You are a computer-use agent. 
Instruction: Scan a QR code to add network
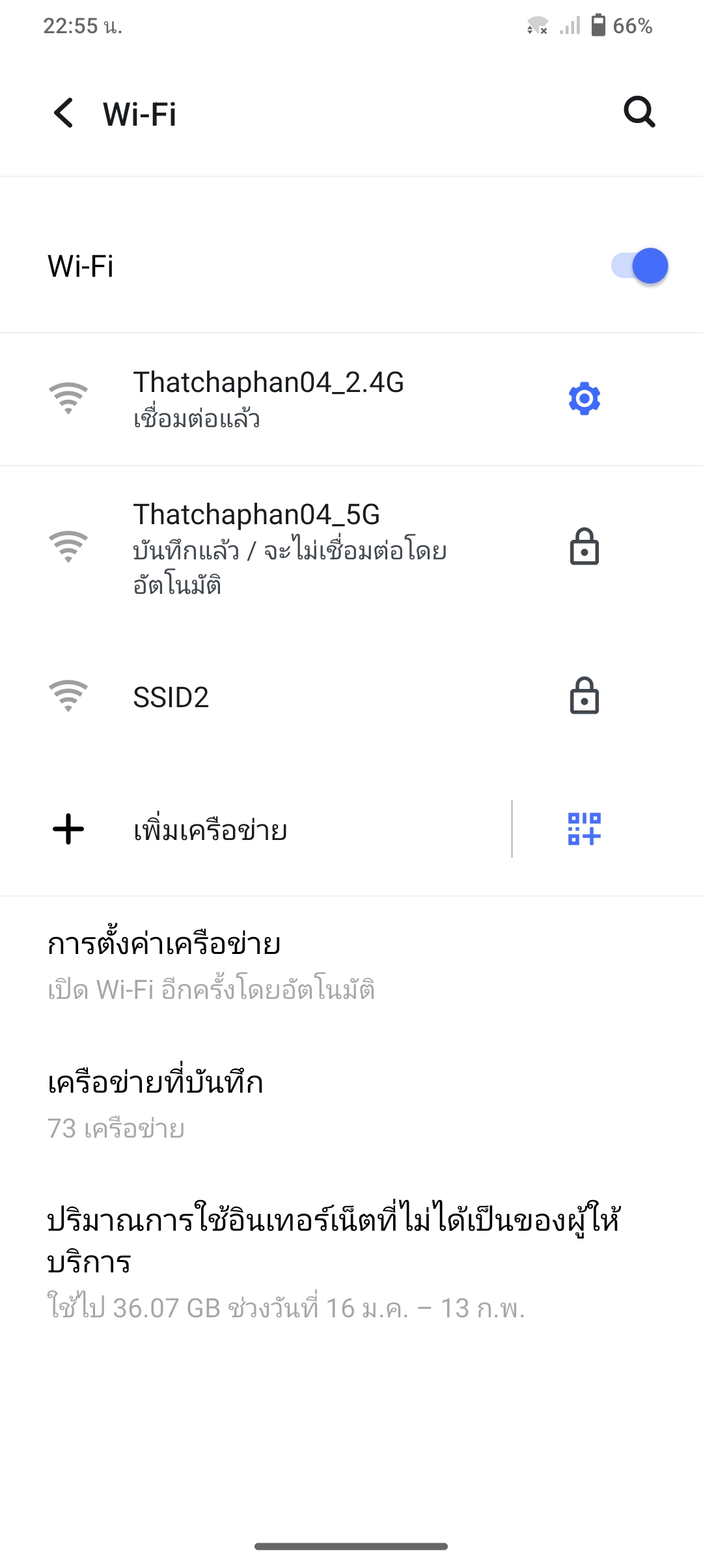[x=584, y=829]
